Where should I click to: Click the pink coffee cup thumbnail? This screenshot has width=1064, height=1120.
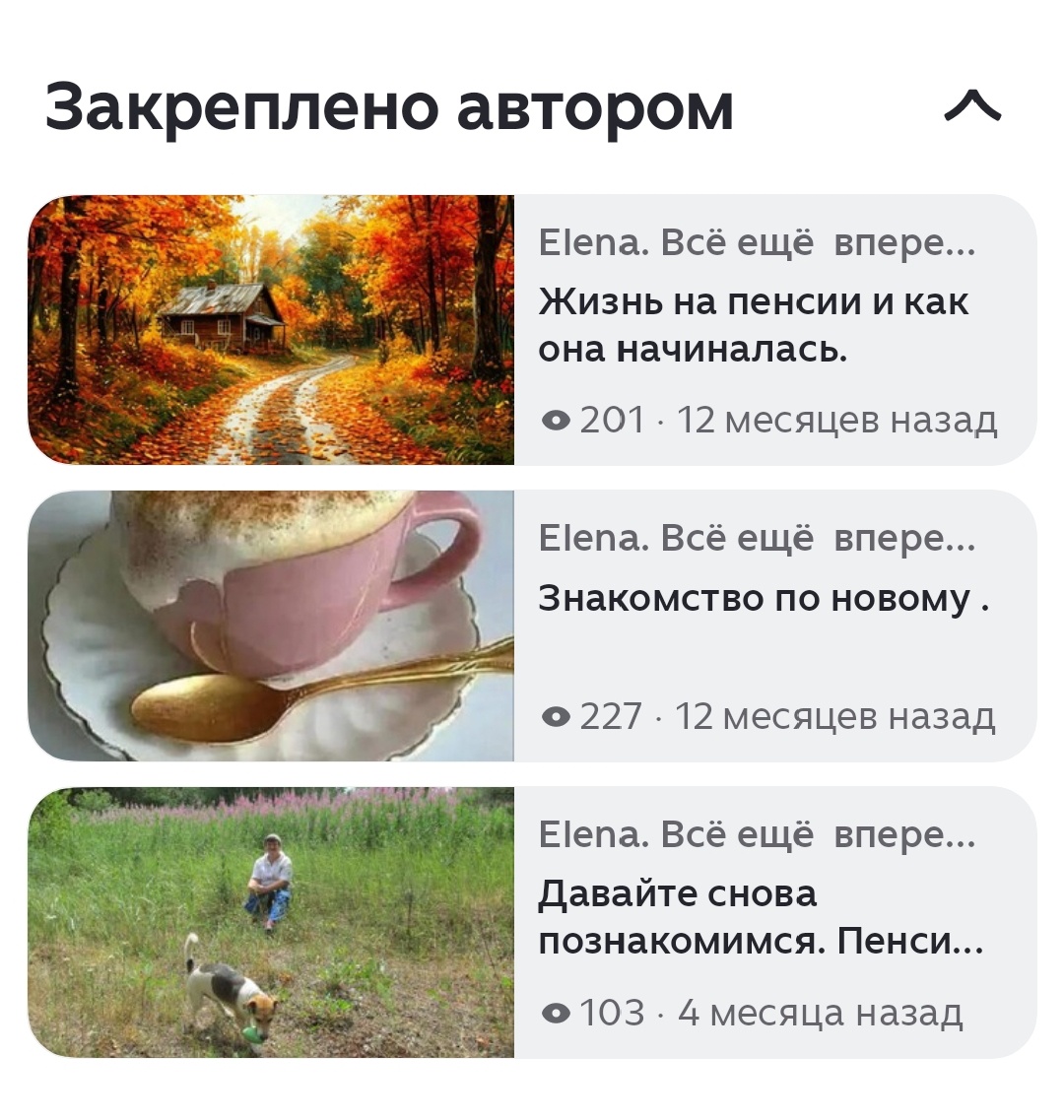pos(276,624)
